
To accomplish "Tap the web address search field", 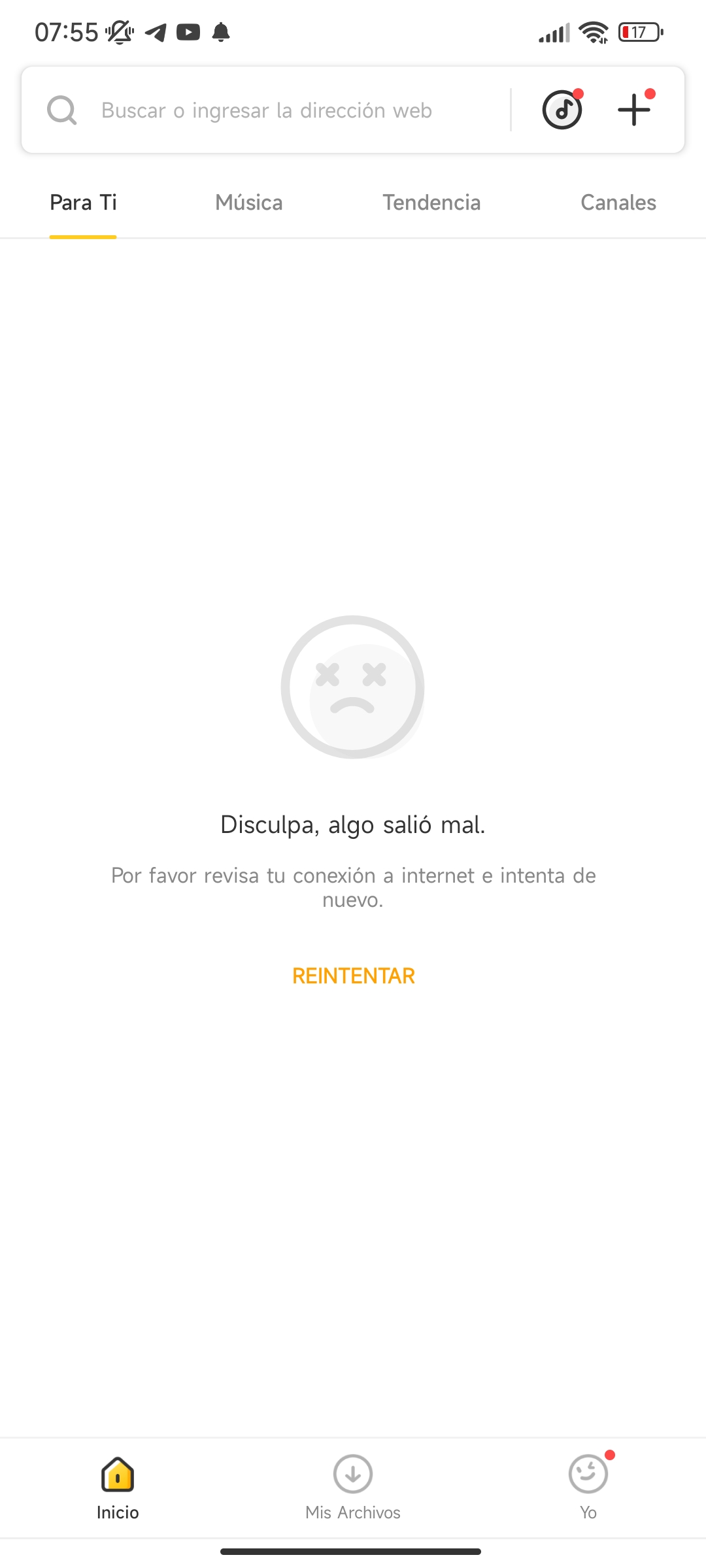I will point(267,110).
